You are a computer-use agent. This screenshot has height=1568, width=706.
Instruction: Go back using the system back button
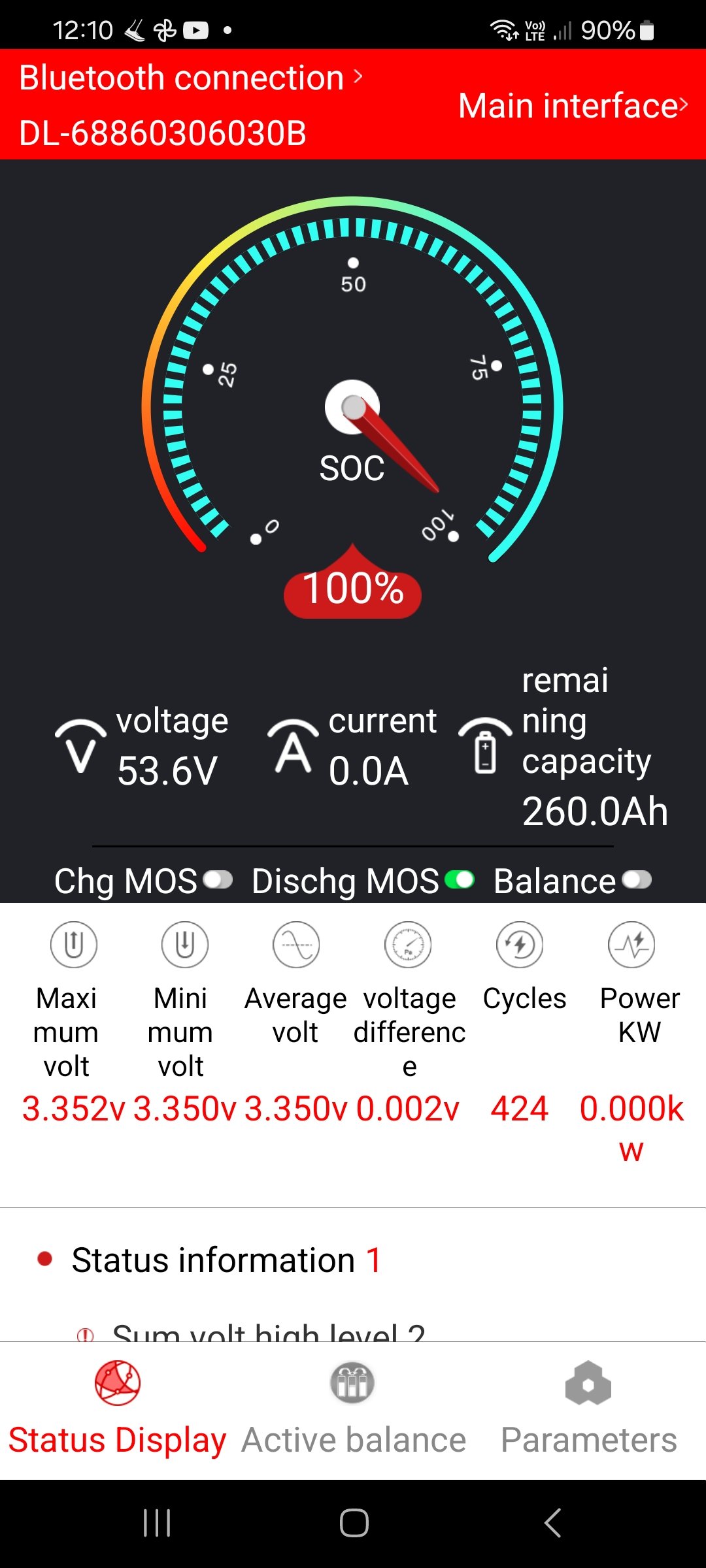552,1523
